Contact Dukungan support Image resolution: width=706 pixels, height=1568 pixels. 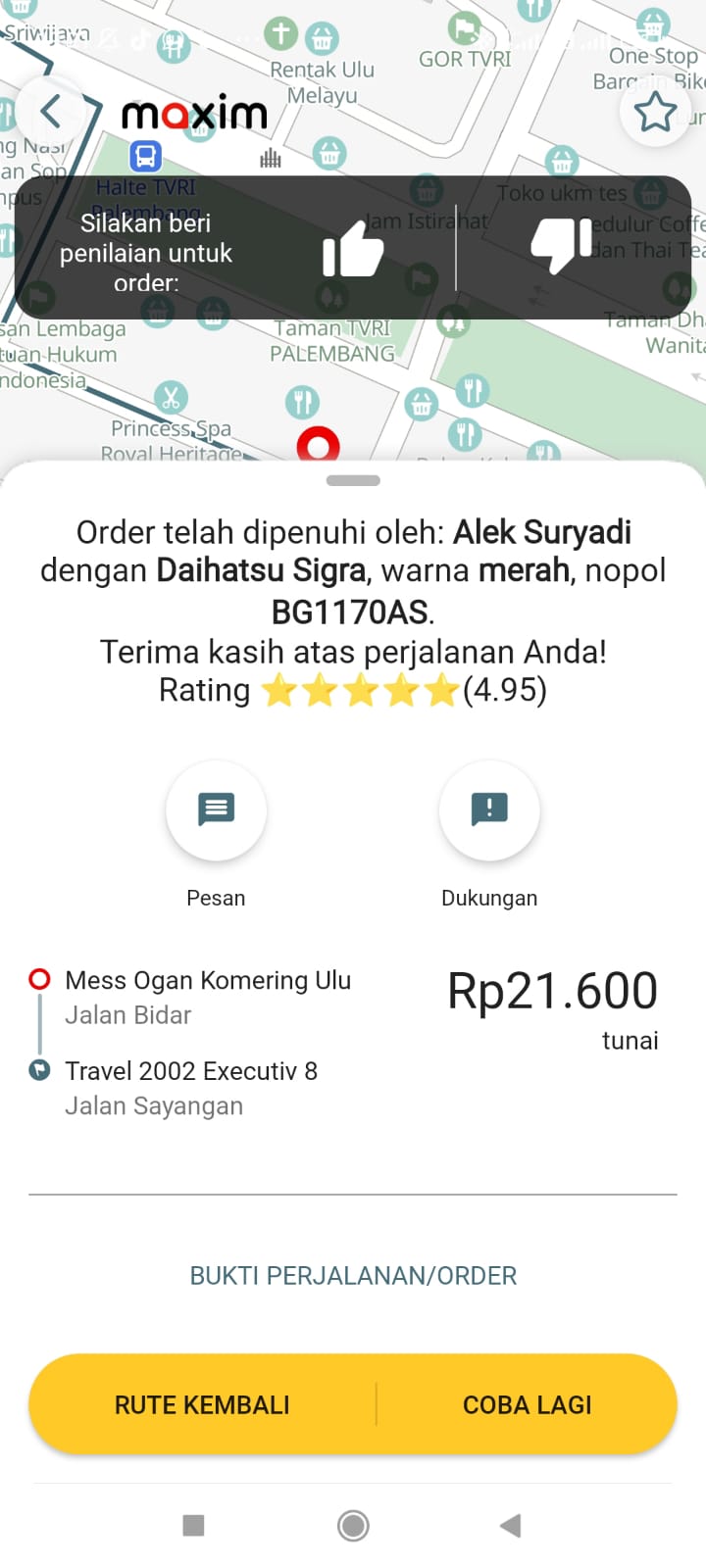pyautogui.click(x=489, y=810)
